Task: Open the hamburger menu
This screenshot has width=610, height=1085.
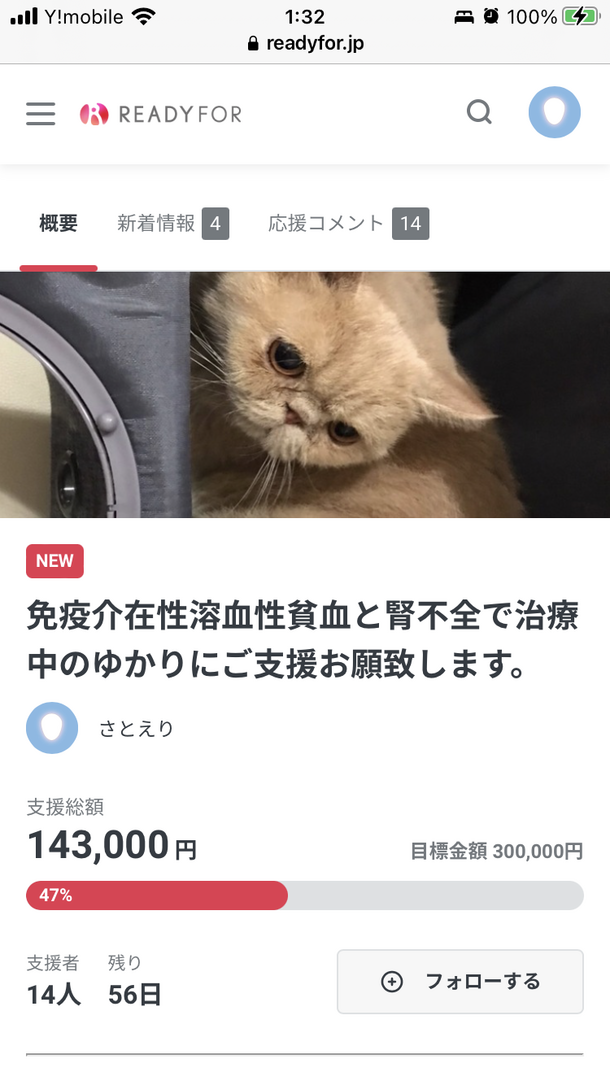Action: tap(41, 113)
